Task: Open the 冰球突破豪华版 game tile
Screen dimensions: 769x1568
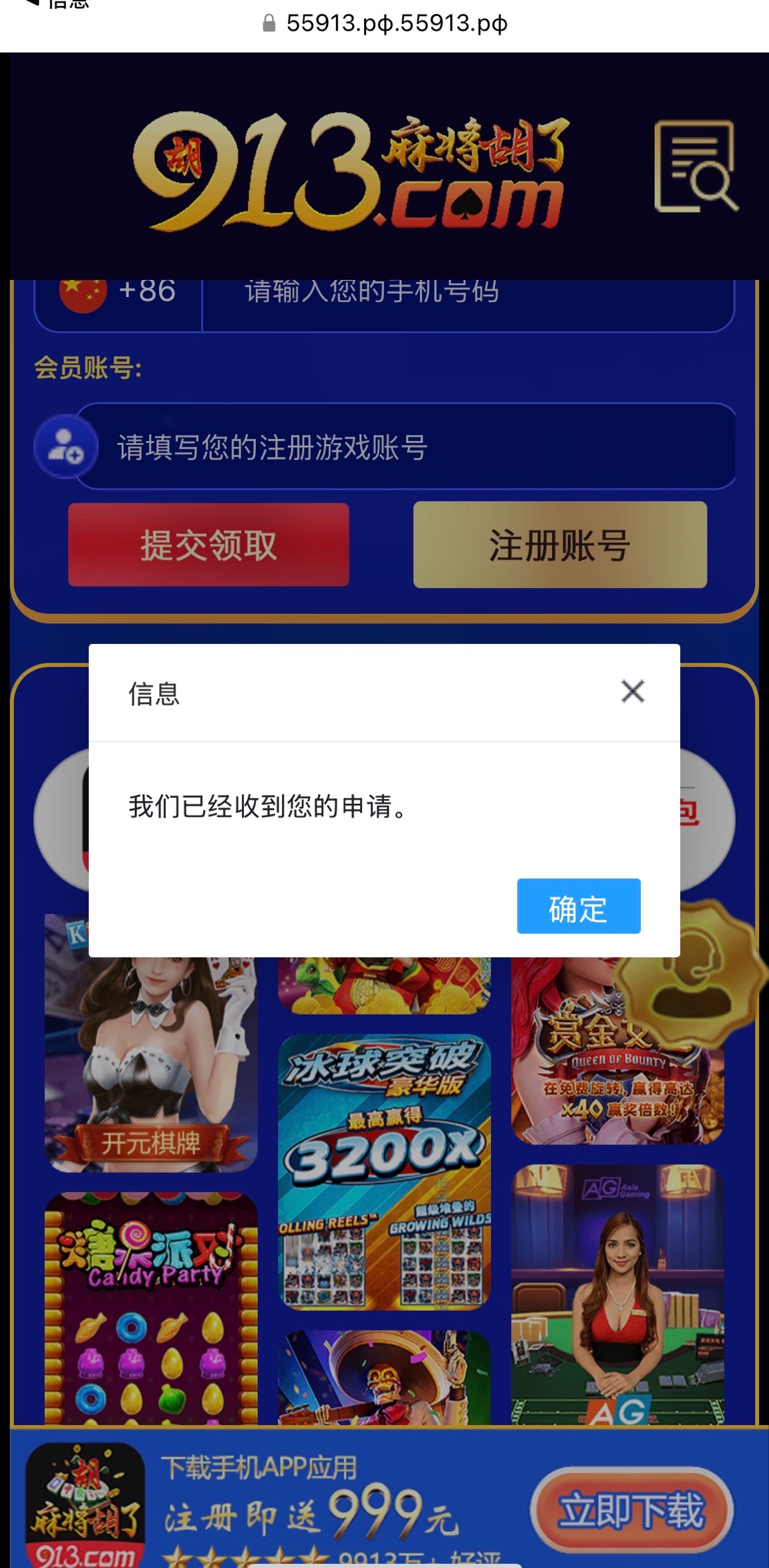Action: [384, 1169]
